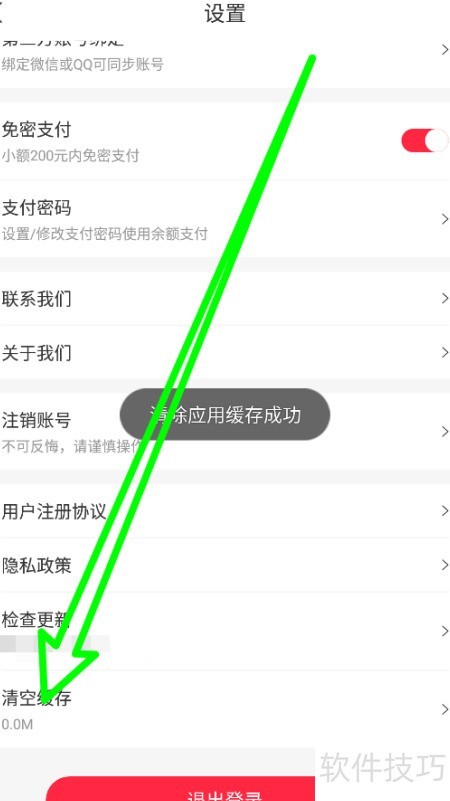Tap the 退出登录 button
The width and height of the screenshot is (450, 801).
click(225, 789)
